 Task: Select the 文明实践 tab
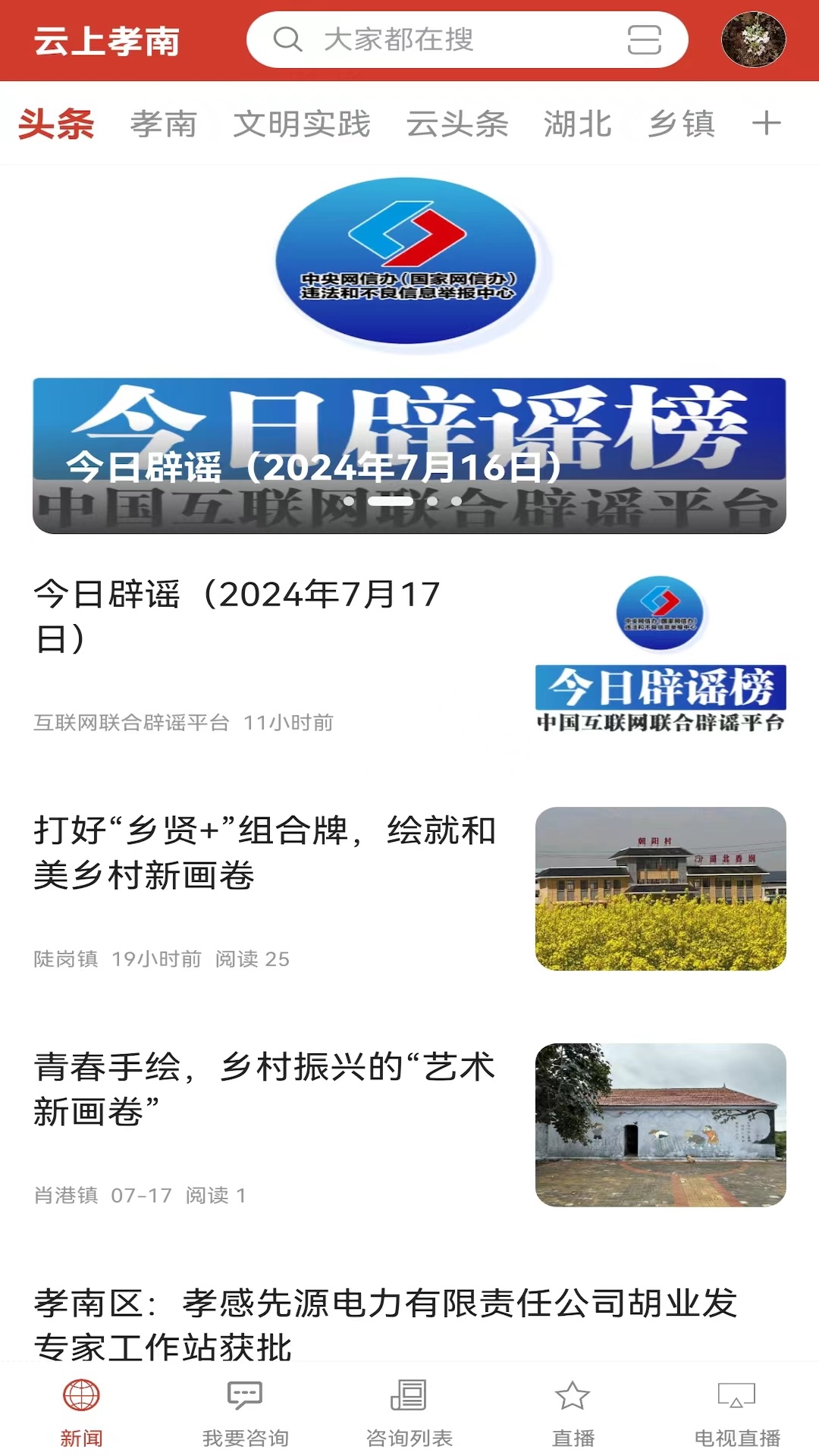(x=302, y=124)
